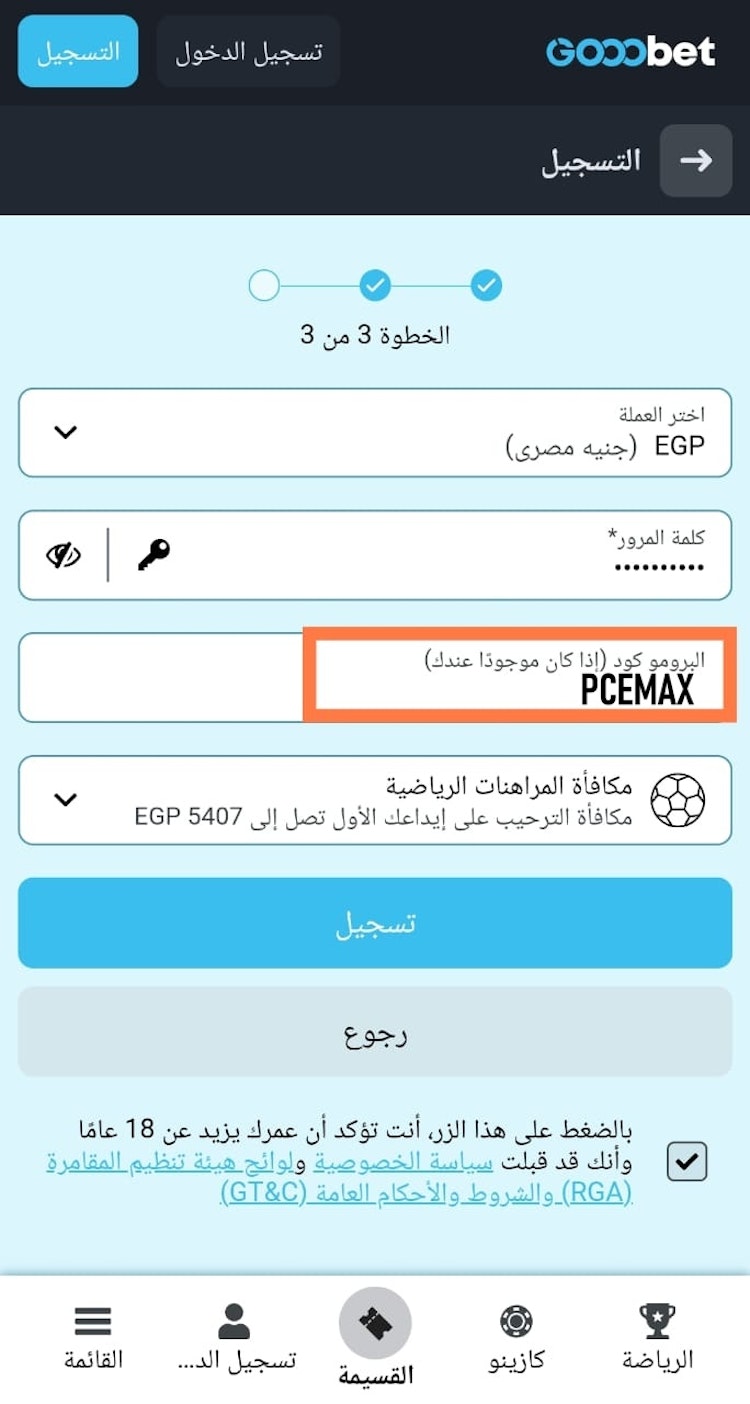Go back a step with رجوع button

point(375,1032)
